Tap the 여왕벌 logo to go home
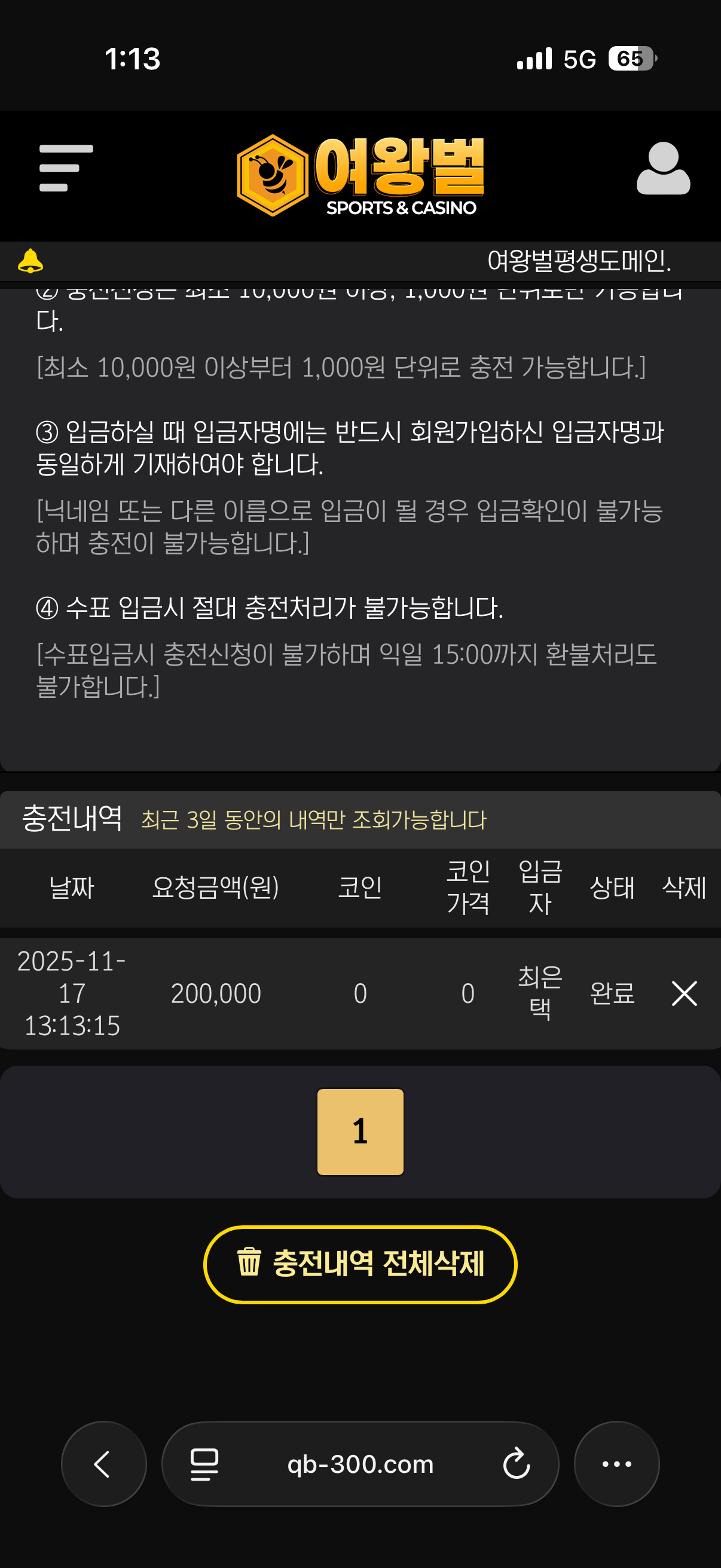 [360, 175]
